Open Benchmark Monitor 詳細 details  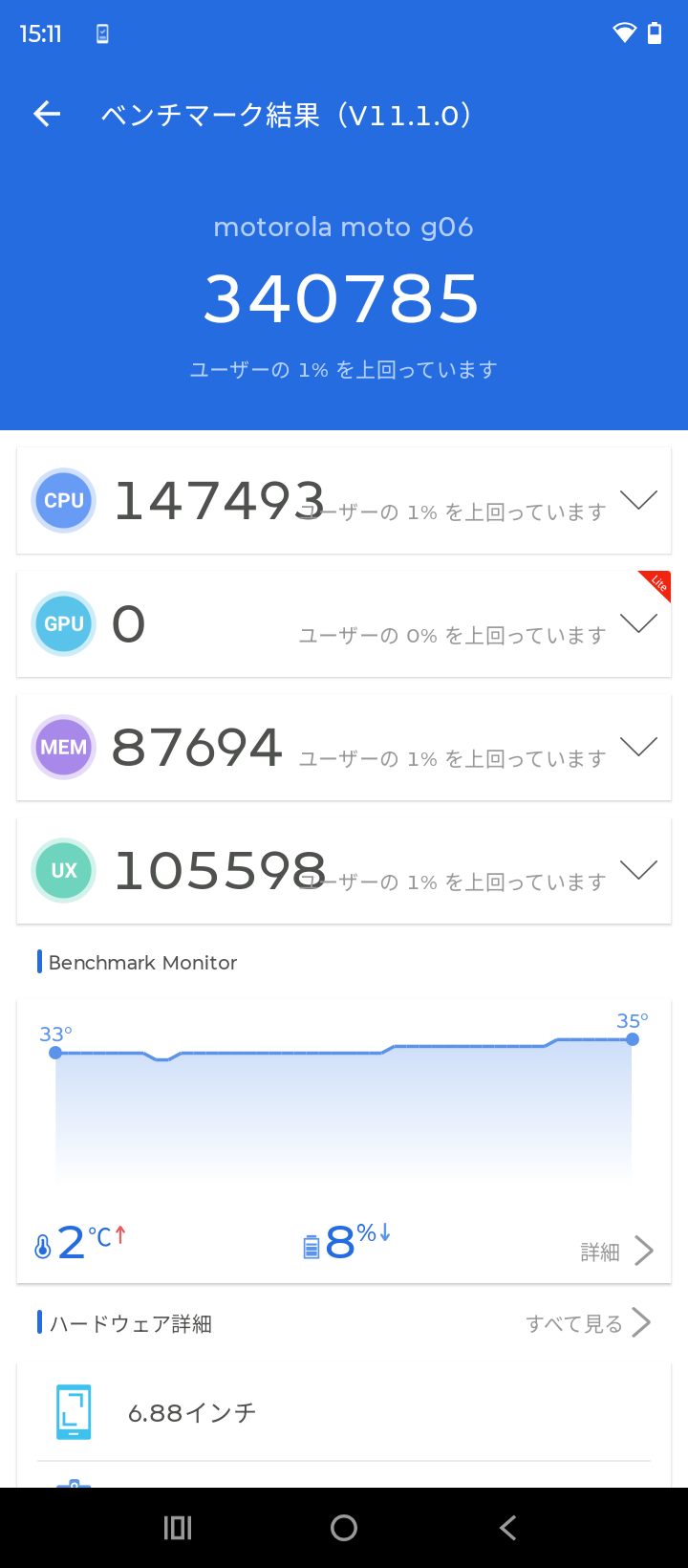pyautogui.click(x=616, y=1251)
